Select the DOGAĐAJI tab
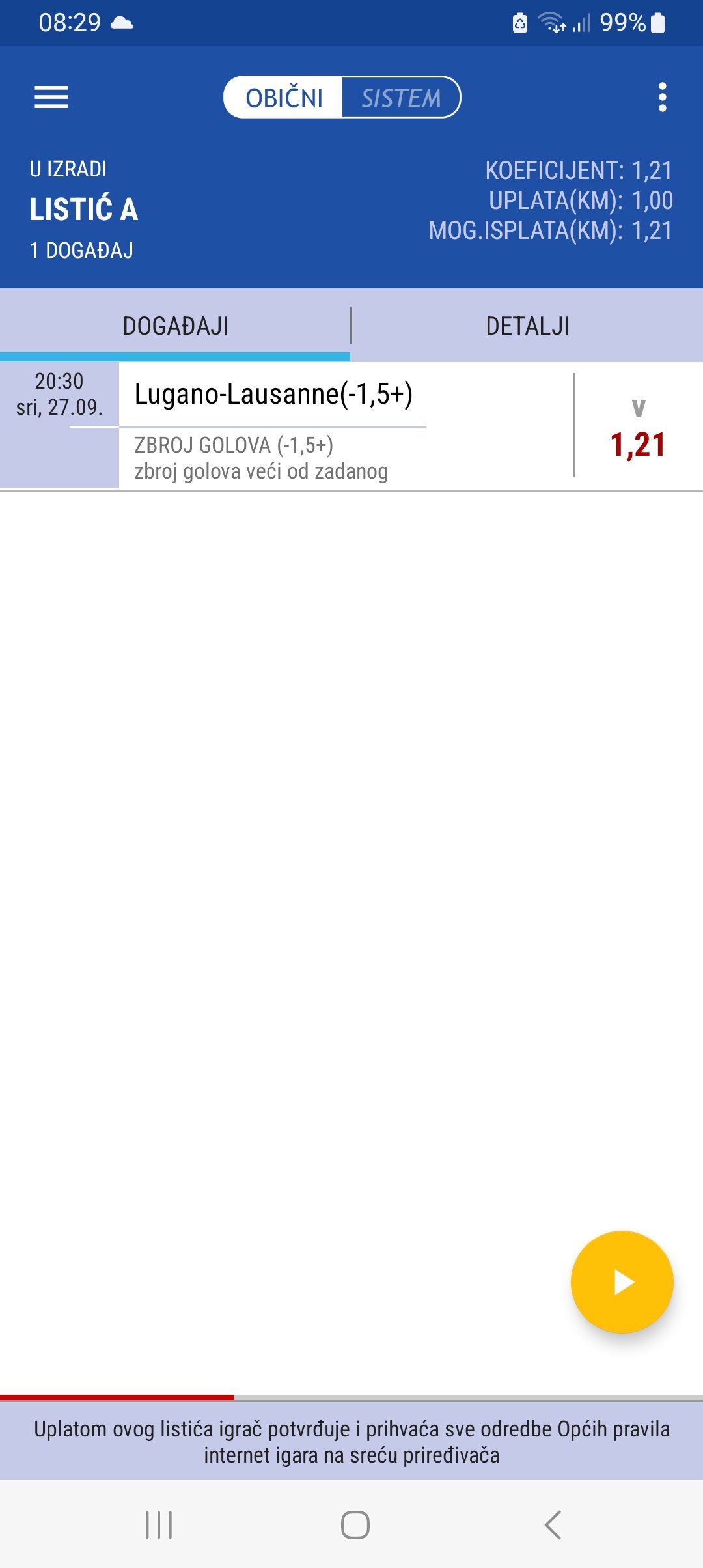The height and width of the screenshot is (1568, 703). pyautogui.click(x=175, y=326)
